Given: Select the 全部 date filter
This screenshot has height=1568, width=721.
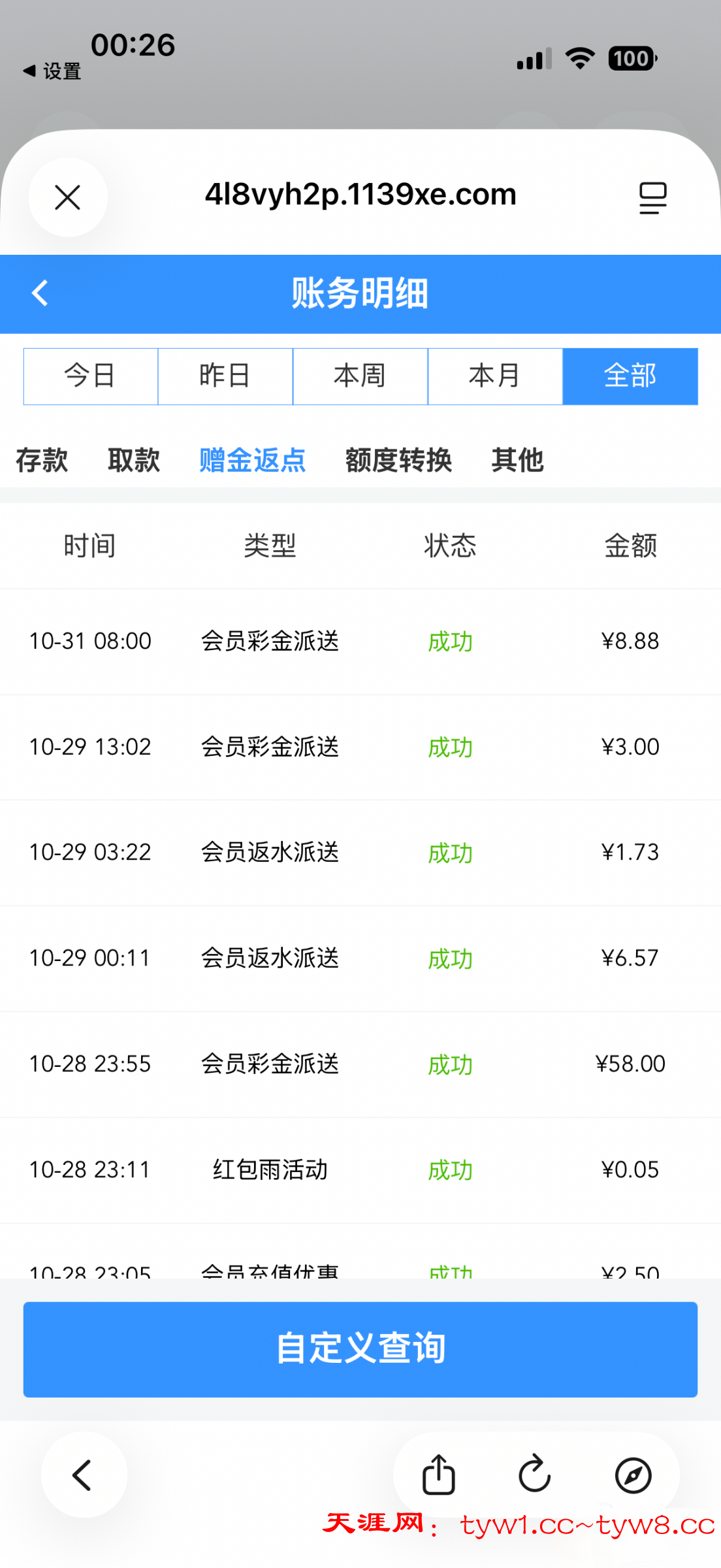Looking at the screenshot, I should 630,376.
